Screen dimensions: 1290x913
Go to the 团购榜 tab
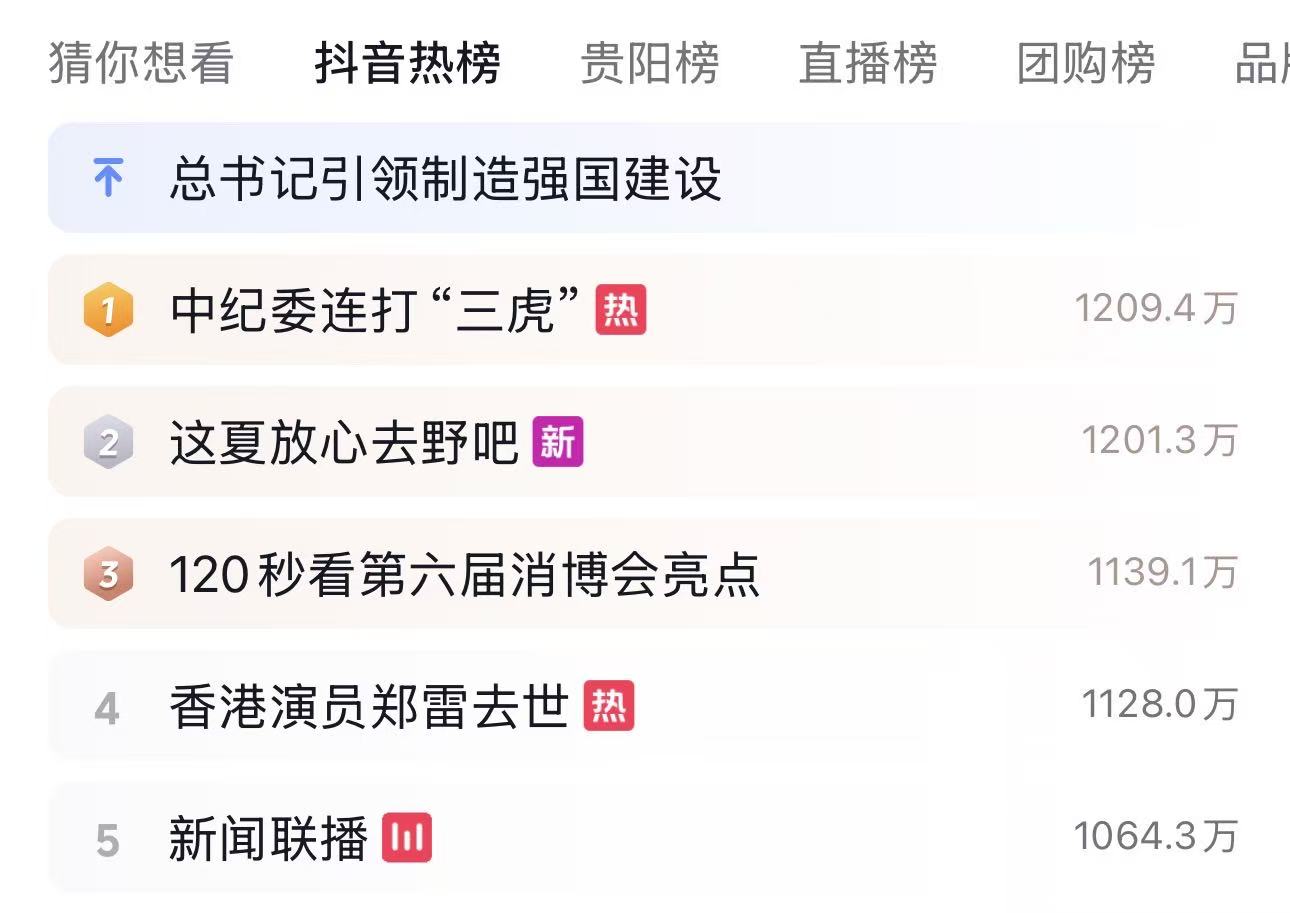pos(1085,64)
